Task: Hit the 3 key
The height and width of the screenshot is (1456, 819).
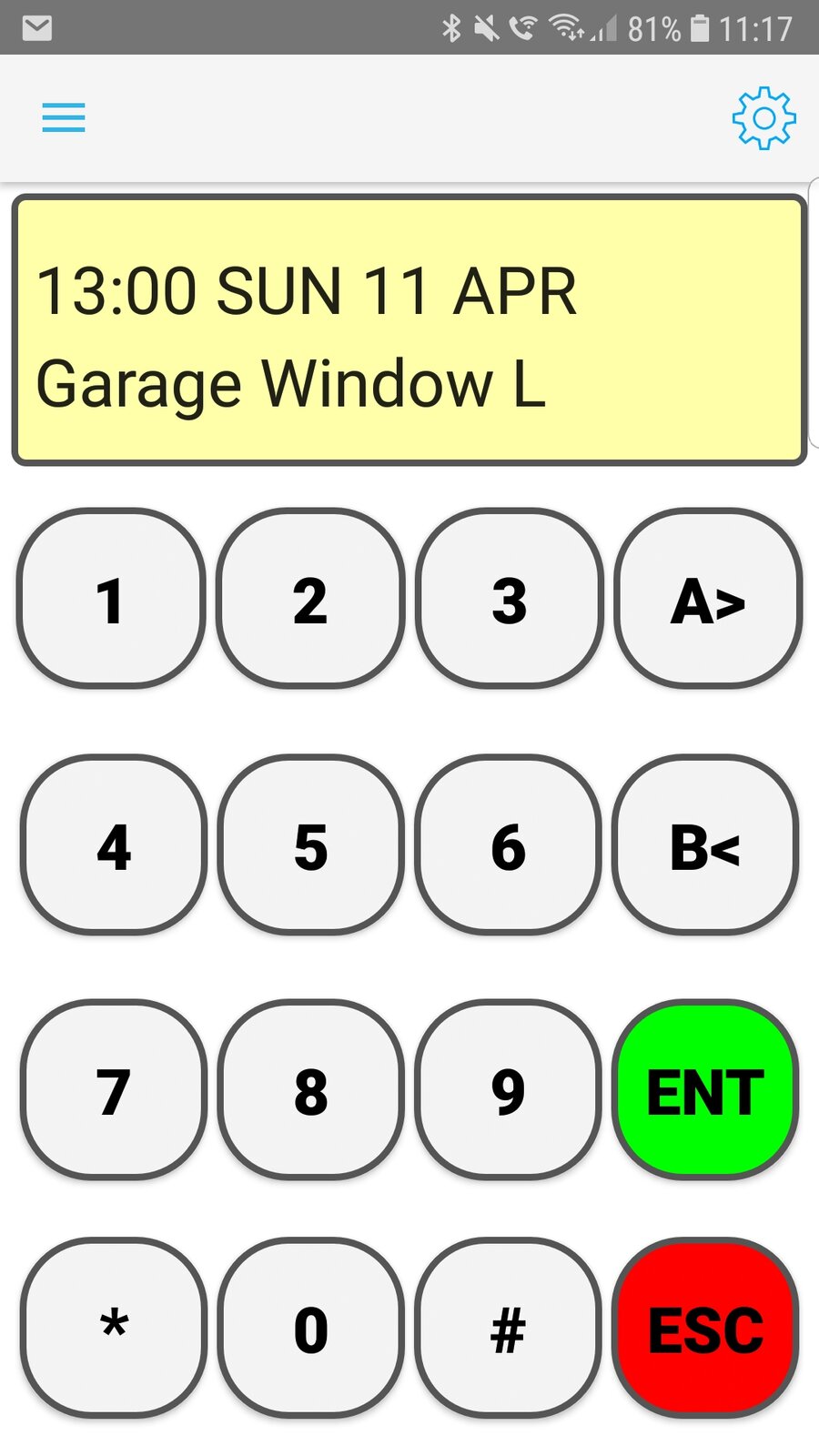Action: 509,600
